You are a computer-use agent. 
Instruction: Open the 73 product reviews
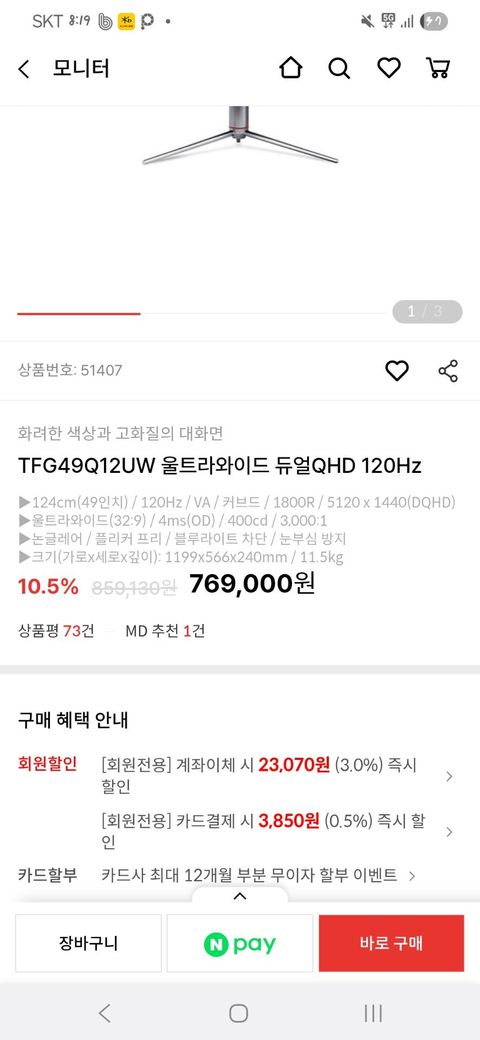click(x=56, y=631)
